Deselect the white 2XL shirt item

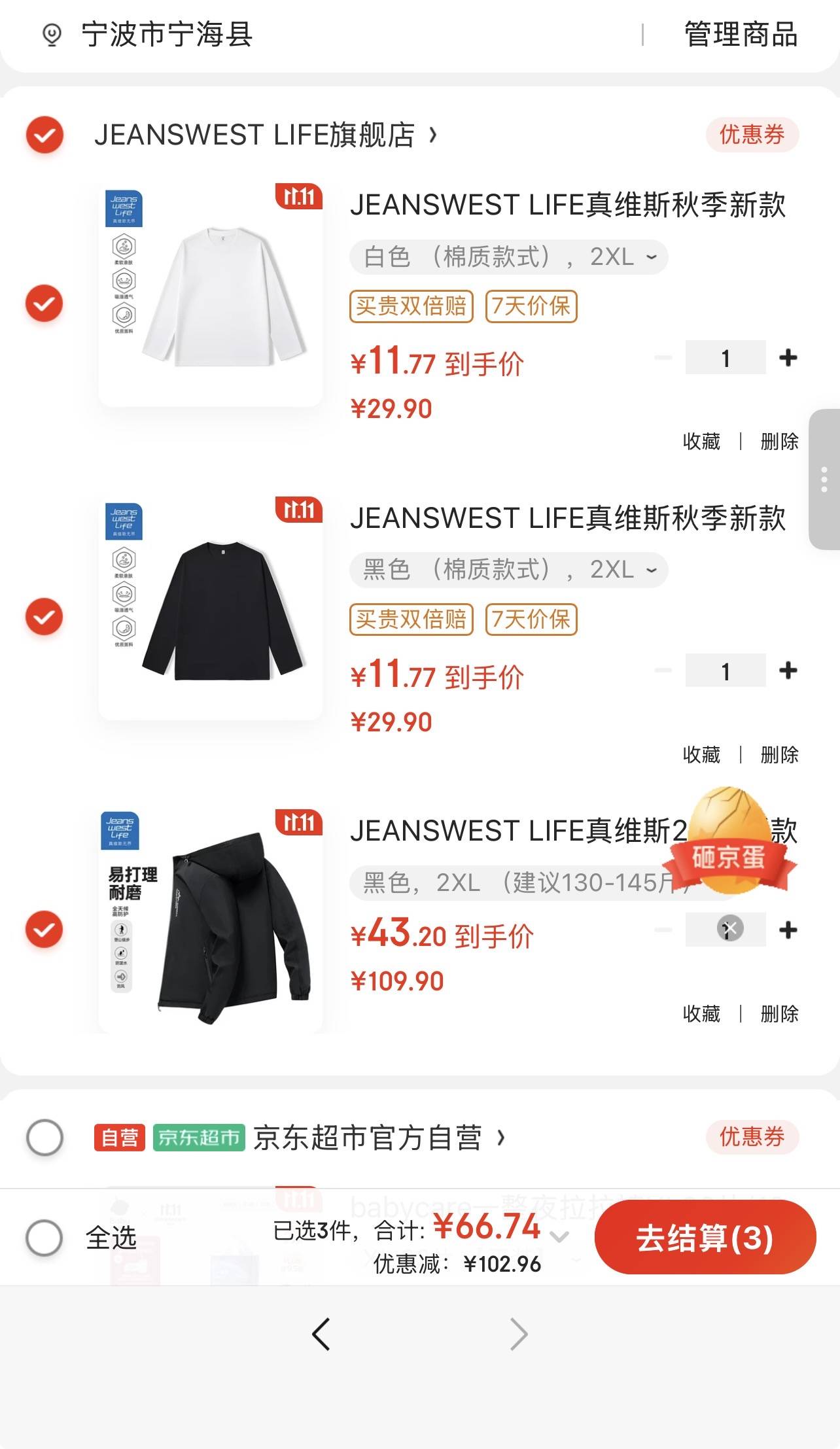click(44, 304)
